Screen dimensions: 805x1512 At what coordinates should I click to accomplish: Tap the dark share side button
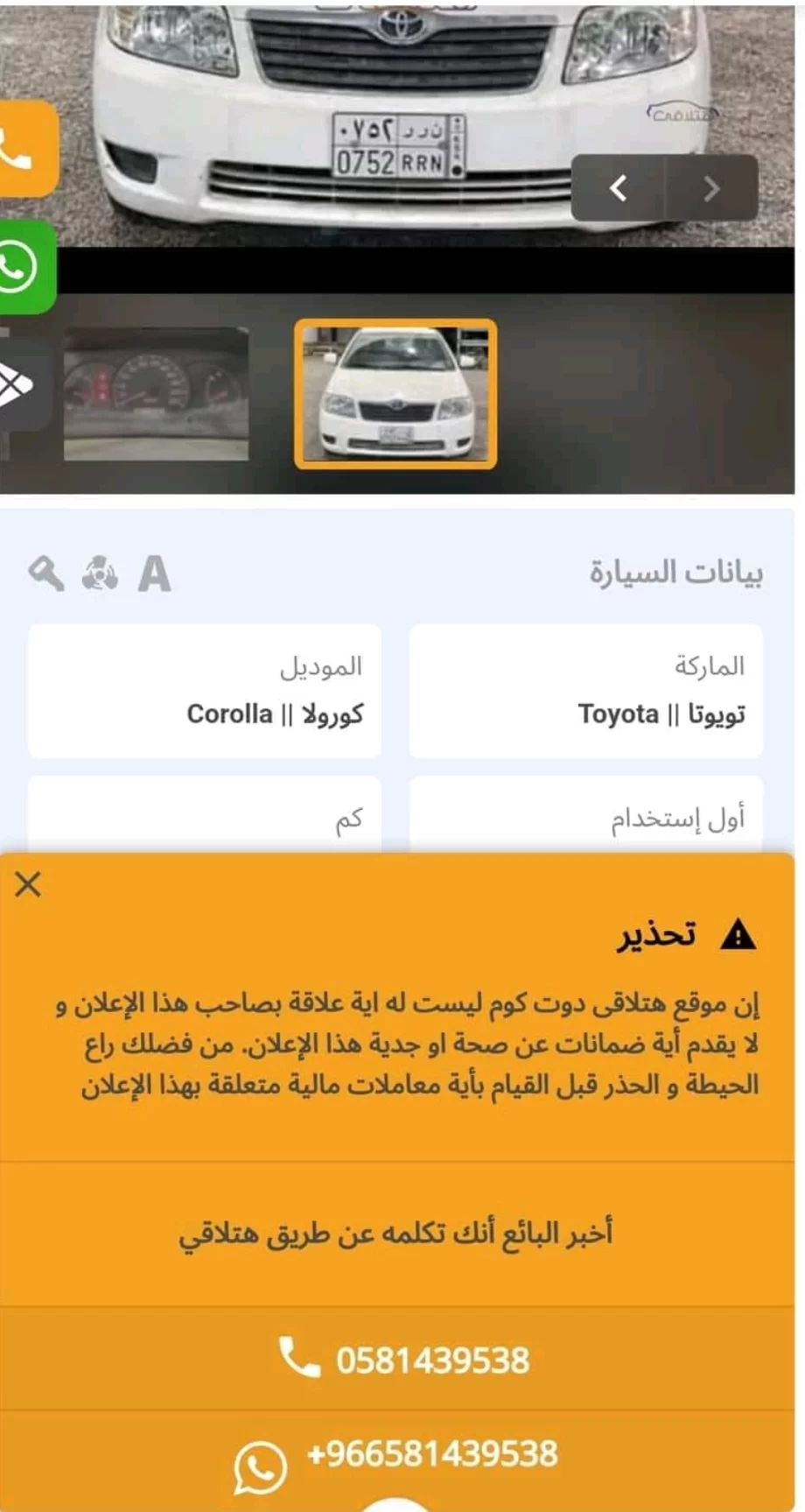[24, 384]
